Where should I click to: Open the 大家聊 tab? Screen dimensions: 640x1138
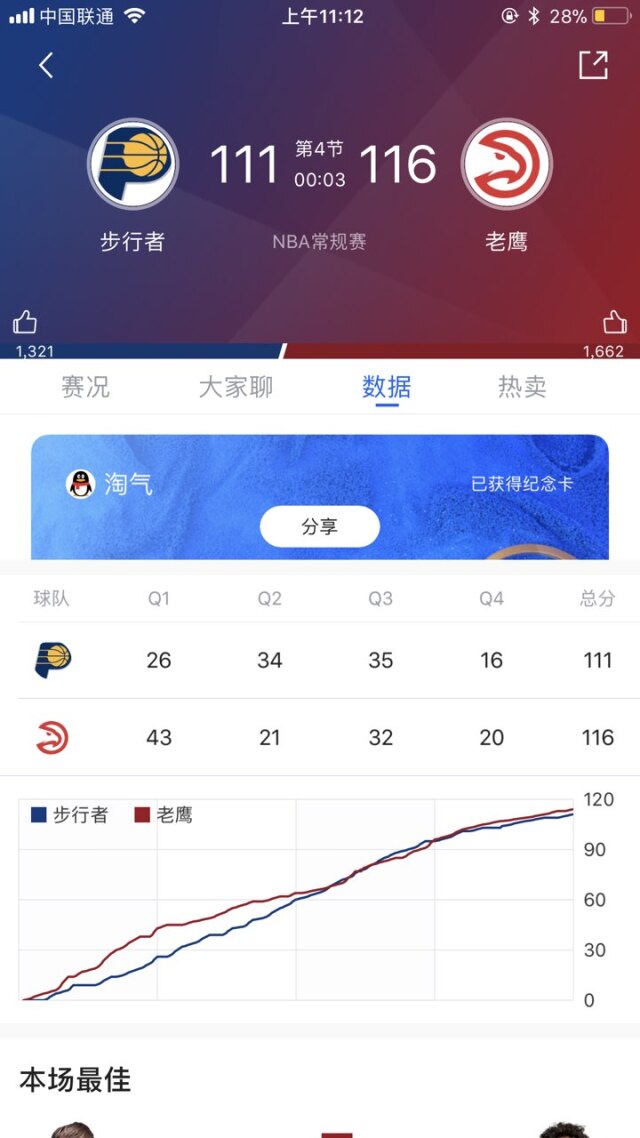coord(235,387)
